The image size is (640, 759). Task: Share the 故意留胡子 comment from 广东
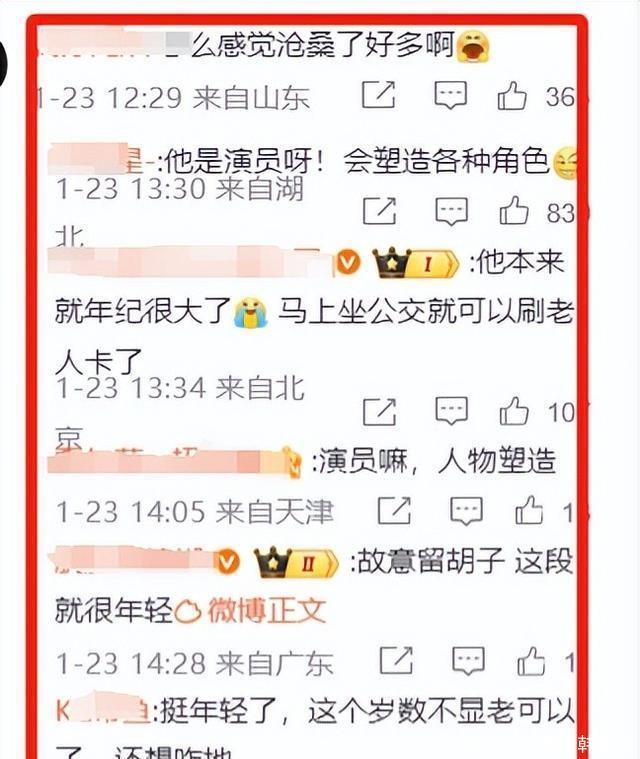click(395, 661)
